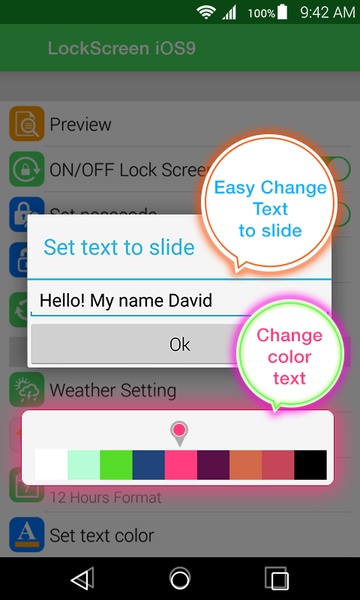Choose the light mint green swatch
This screenshot has width=360, height=600.
pyautogui.click(x=84, y=465)
